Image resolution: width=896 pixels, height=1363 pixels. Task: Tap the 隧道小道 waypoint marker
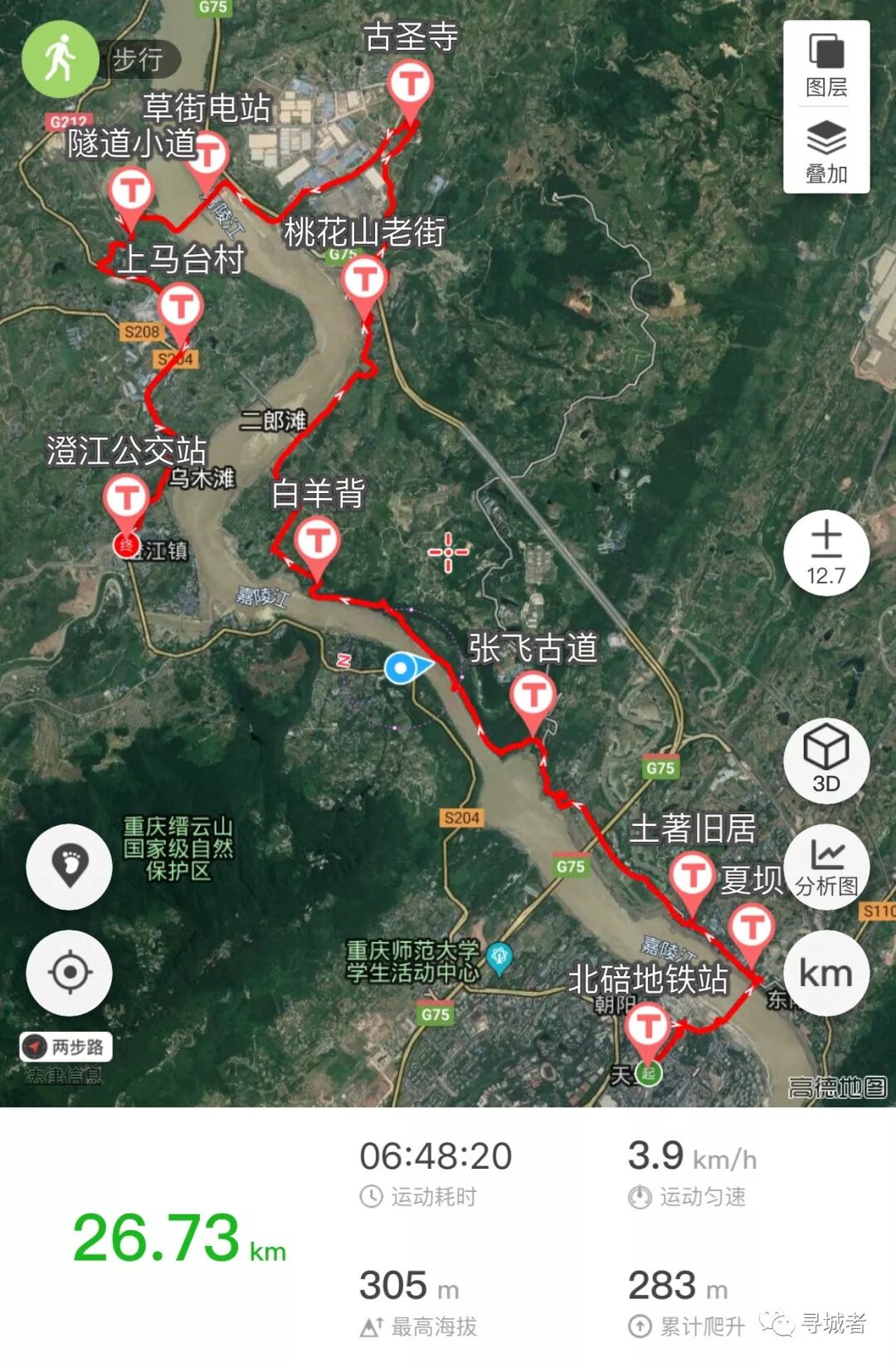tap(131, 190)
